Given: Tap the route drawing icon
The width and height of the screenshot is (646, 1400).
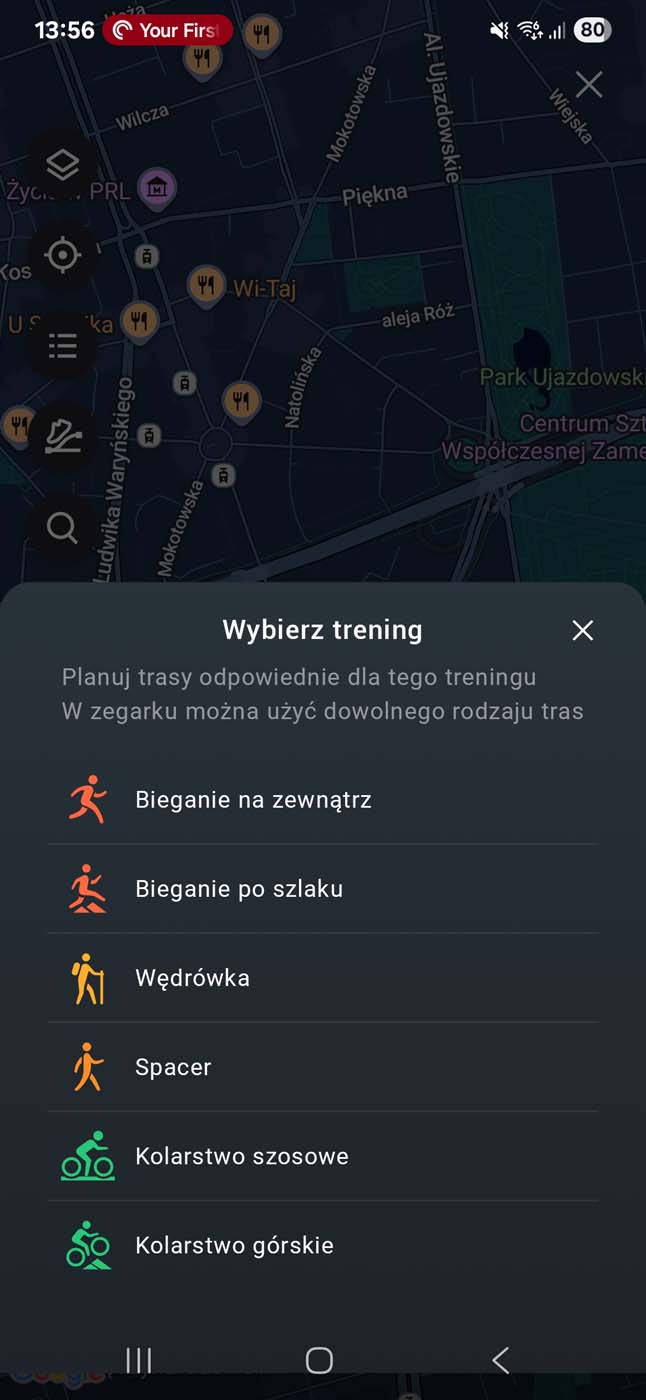Looking at the screenshot, I should tap(62, 437).
